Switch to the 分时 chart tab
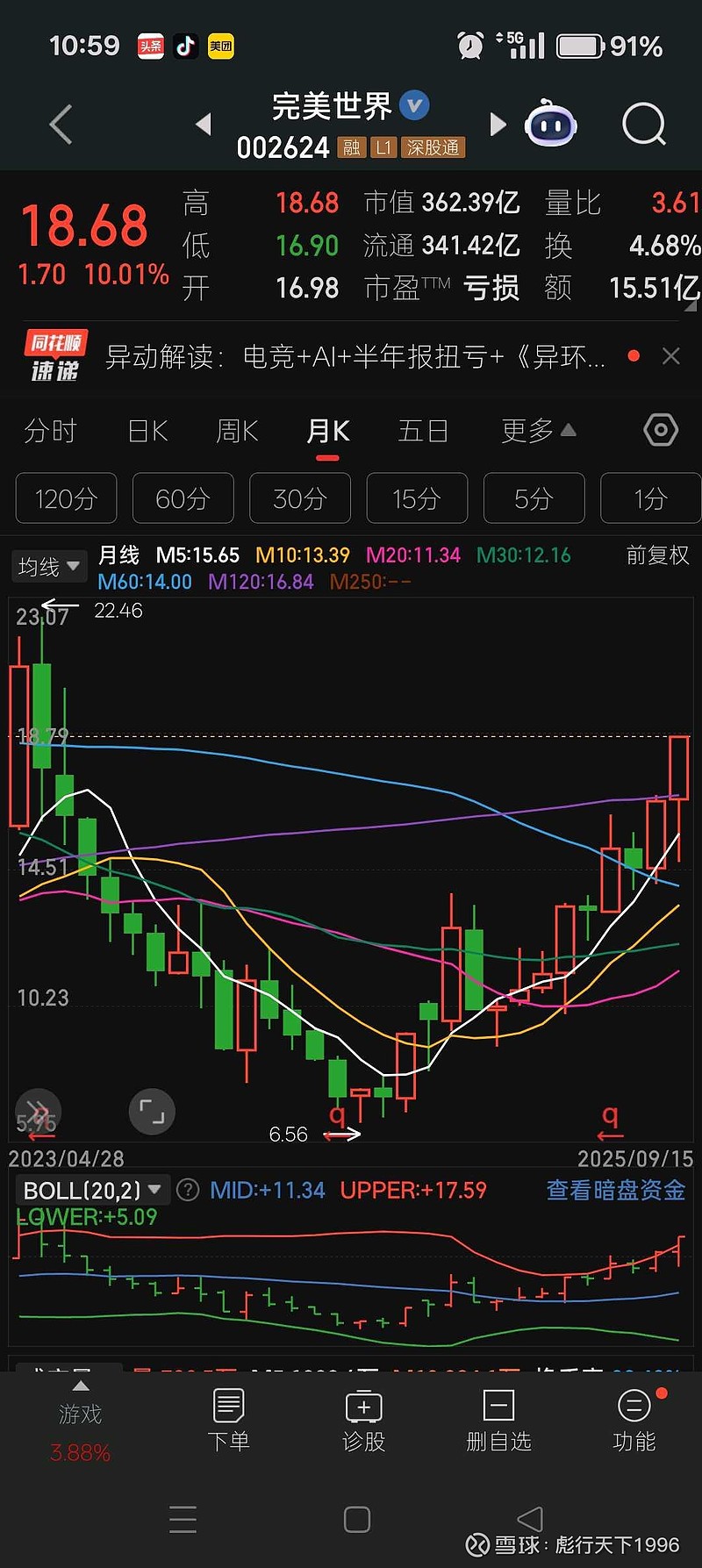This screenshot has height=1568, width=702. point(50,431)
